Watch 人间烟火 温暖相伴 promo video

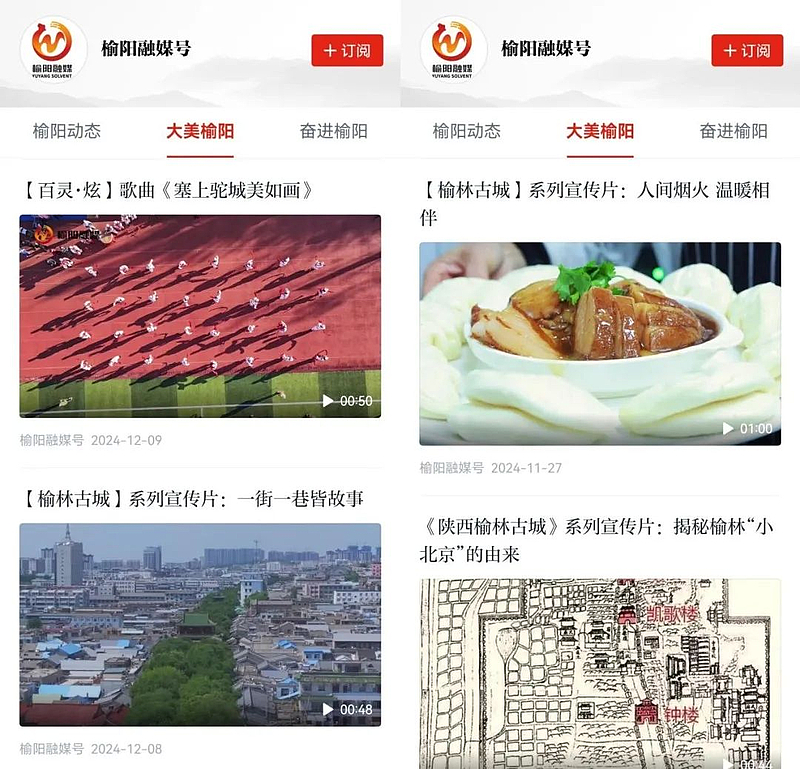600,343
